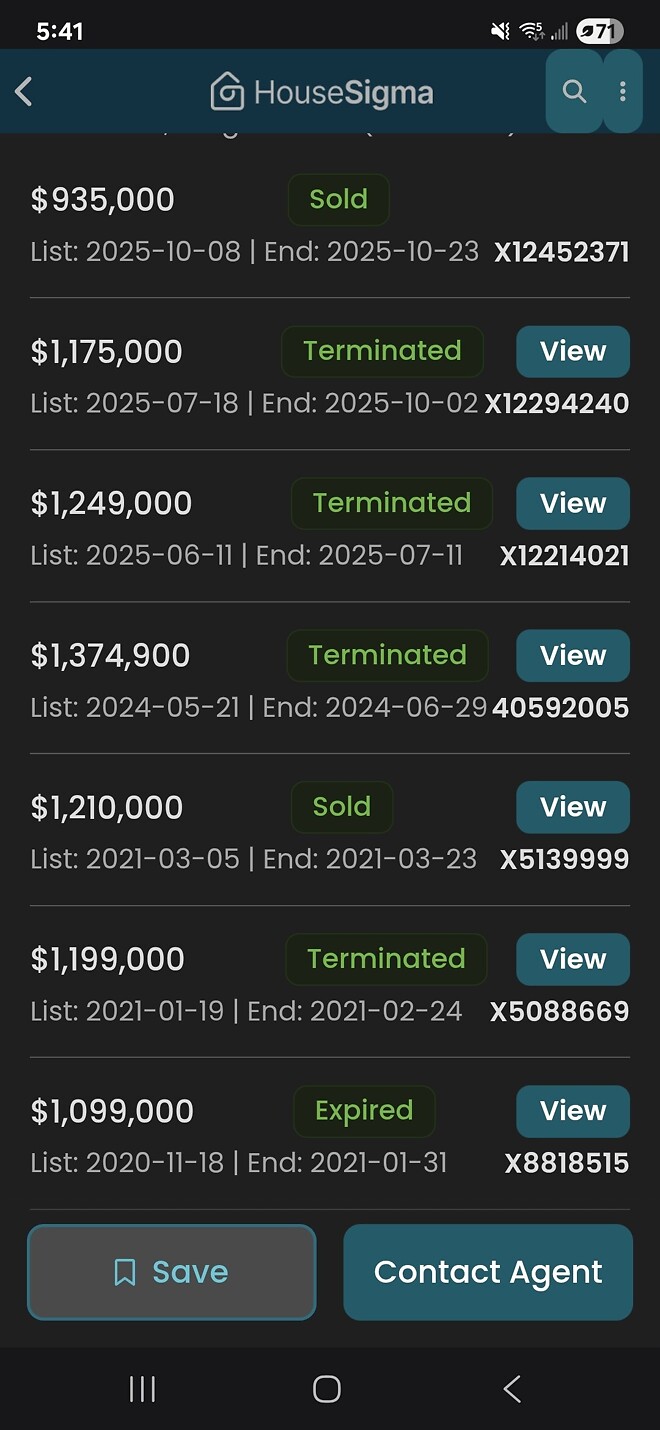View the $1,199,000 terminated listing
Viewport: 660px width, 1430px height.
pyautogui.click(x=572, y=959)
